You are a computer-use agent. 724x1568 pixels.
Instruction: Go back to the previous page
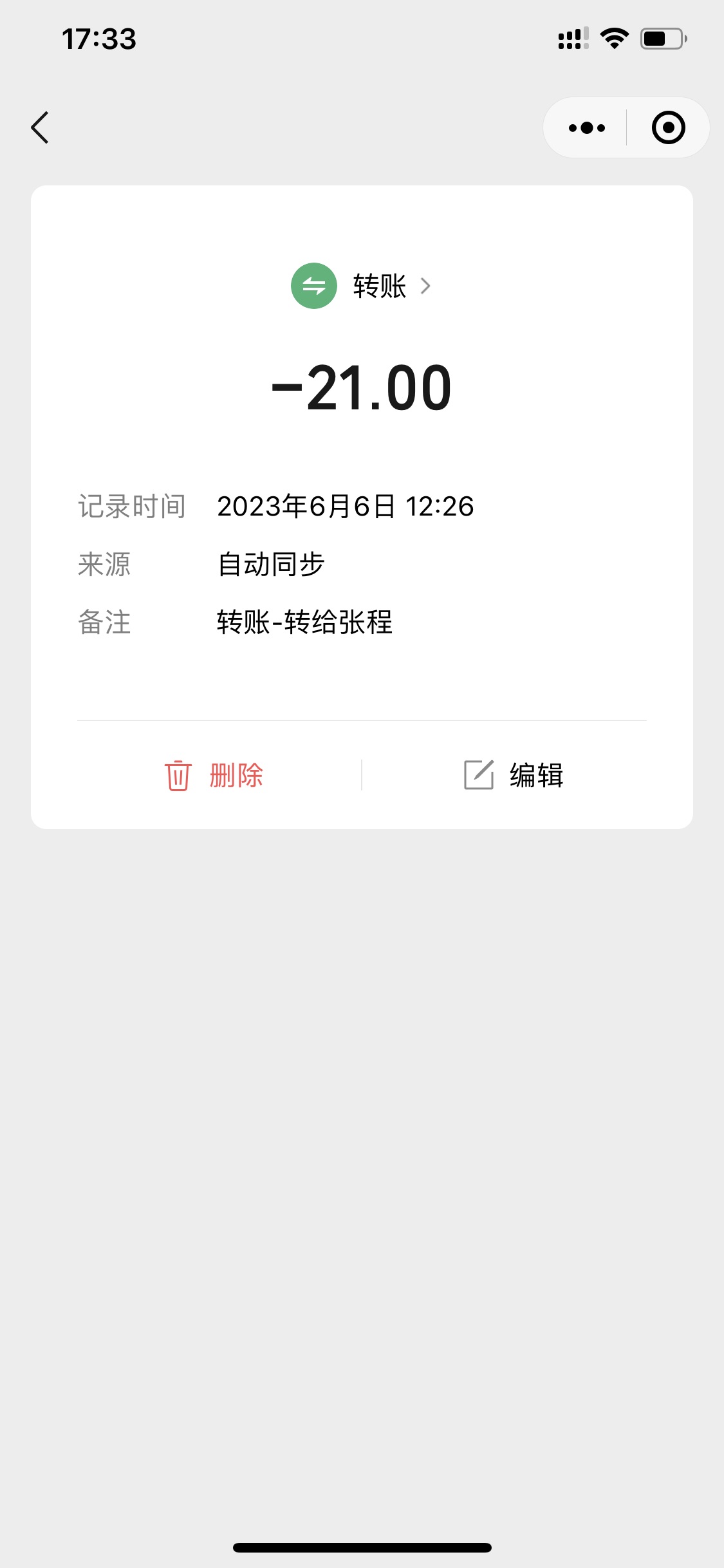pyautogui.click(x=40, y=127)
